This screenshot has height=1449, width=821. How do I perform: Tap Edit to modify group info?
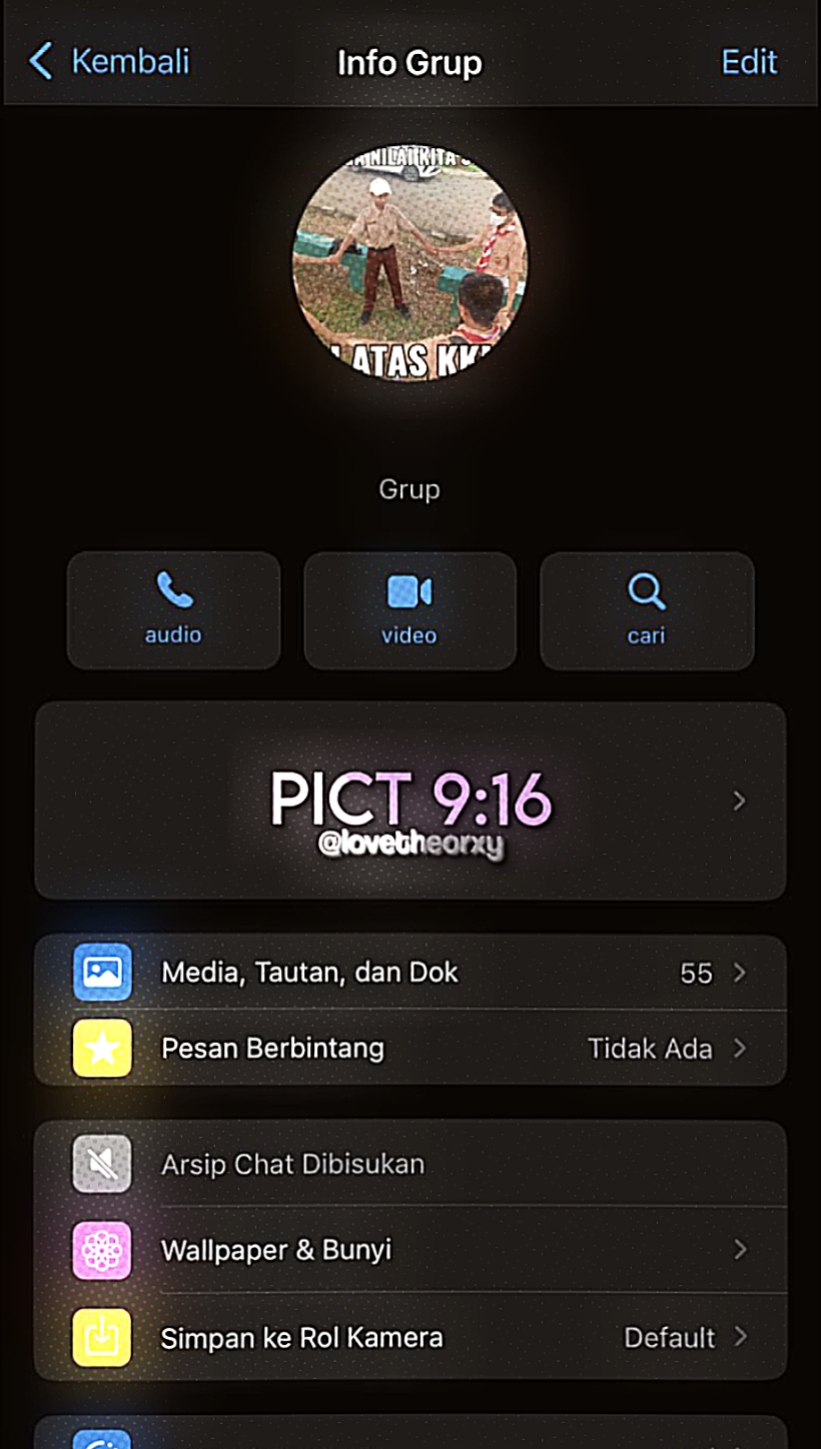click(749, 62)
